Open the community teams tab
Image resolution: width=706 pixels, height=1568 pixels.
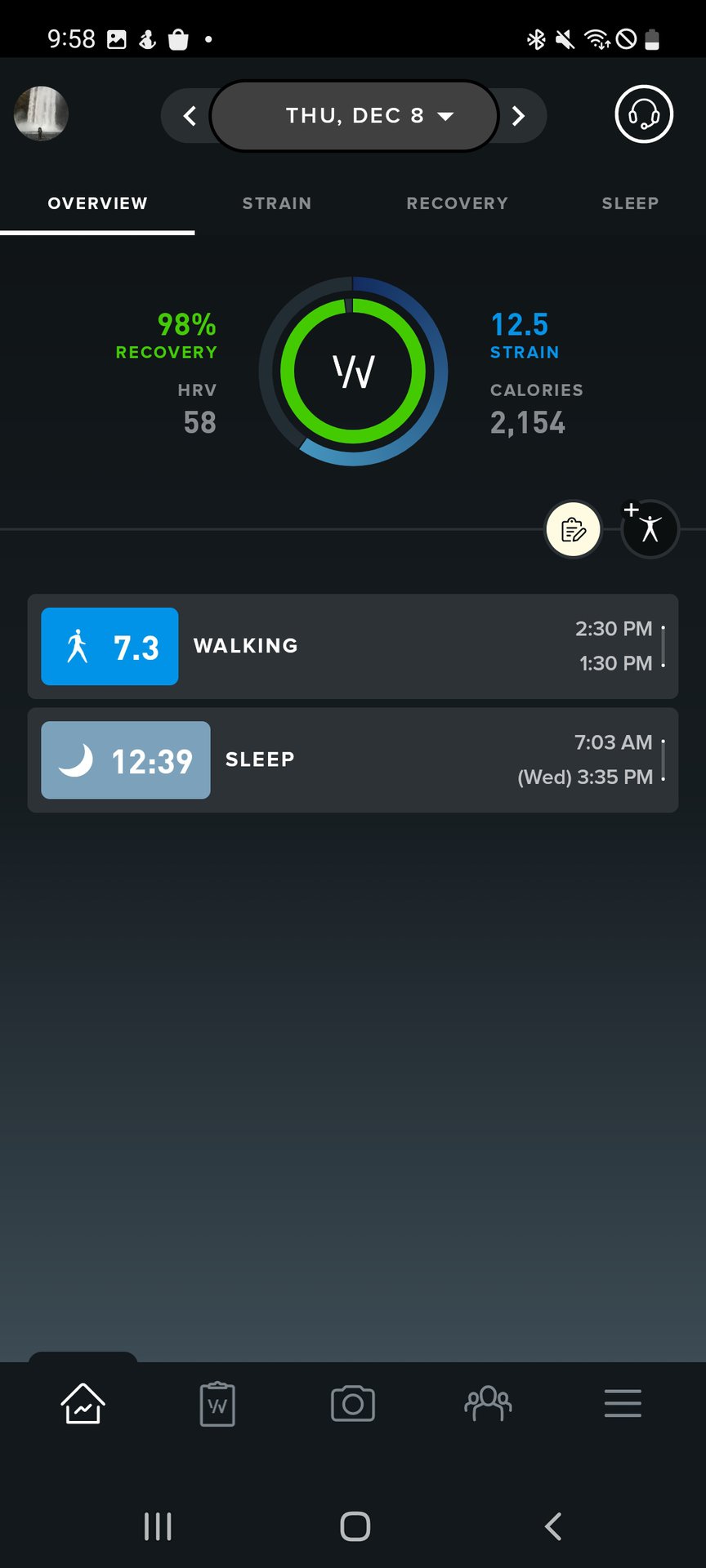(x=488, y=1404)
